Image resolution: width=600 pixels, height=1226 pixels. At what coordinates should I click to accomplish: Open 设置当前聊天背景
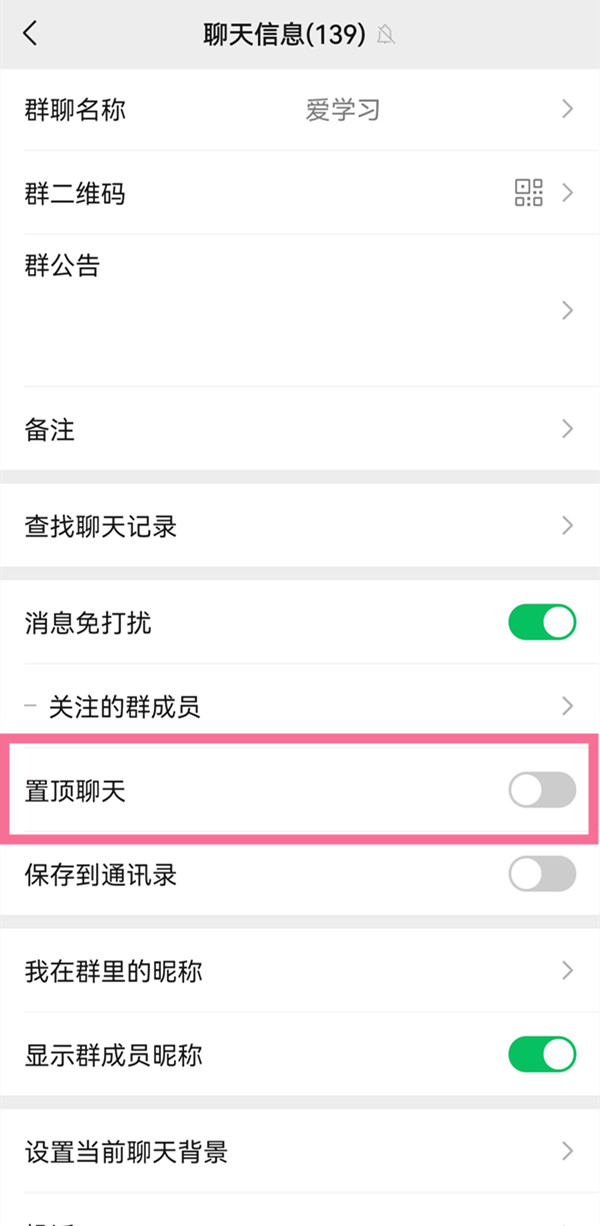[300, 1151]
